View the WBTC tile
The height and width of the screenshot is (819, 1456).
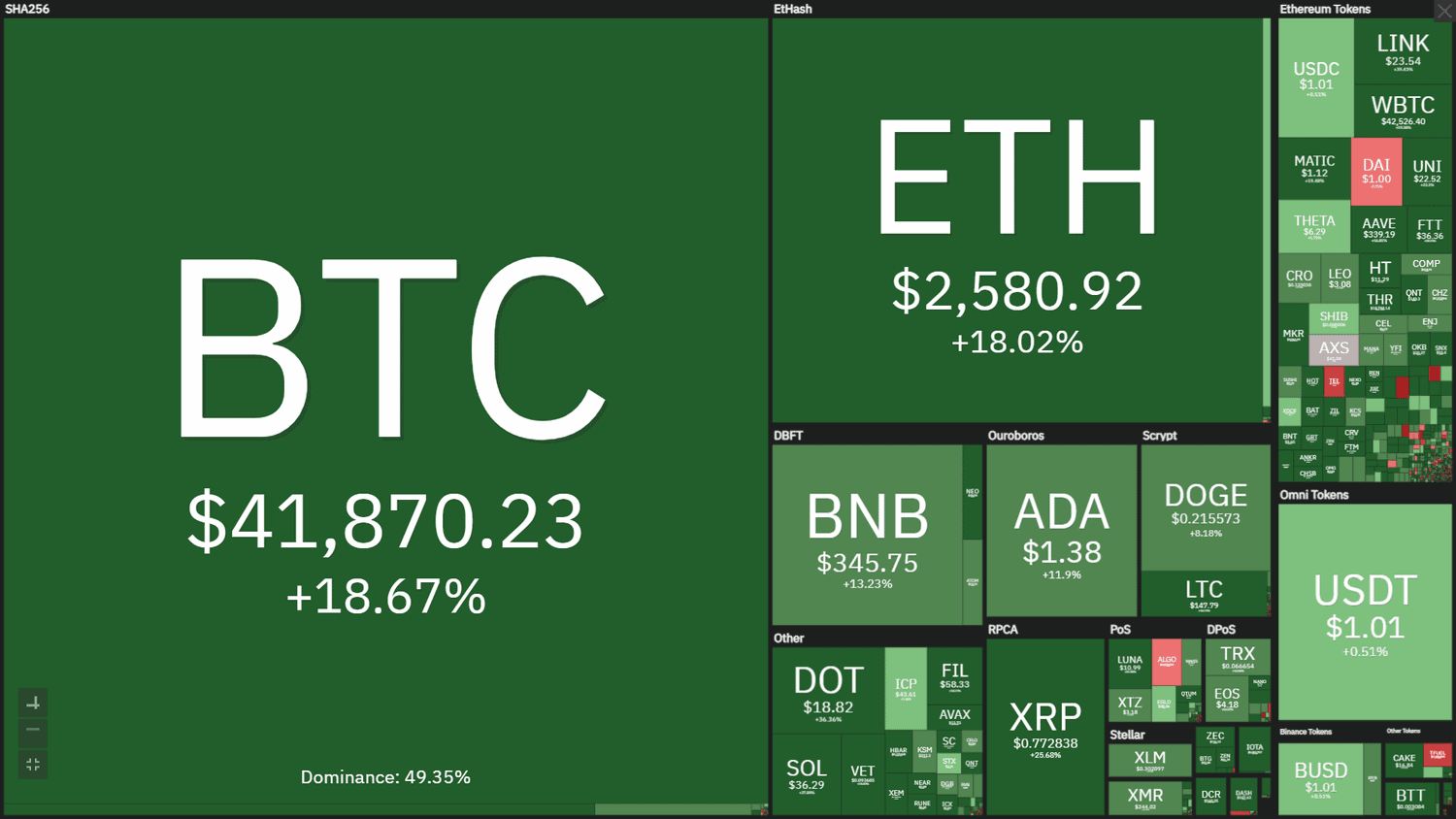(x=1403, y=111)
